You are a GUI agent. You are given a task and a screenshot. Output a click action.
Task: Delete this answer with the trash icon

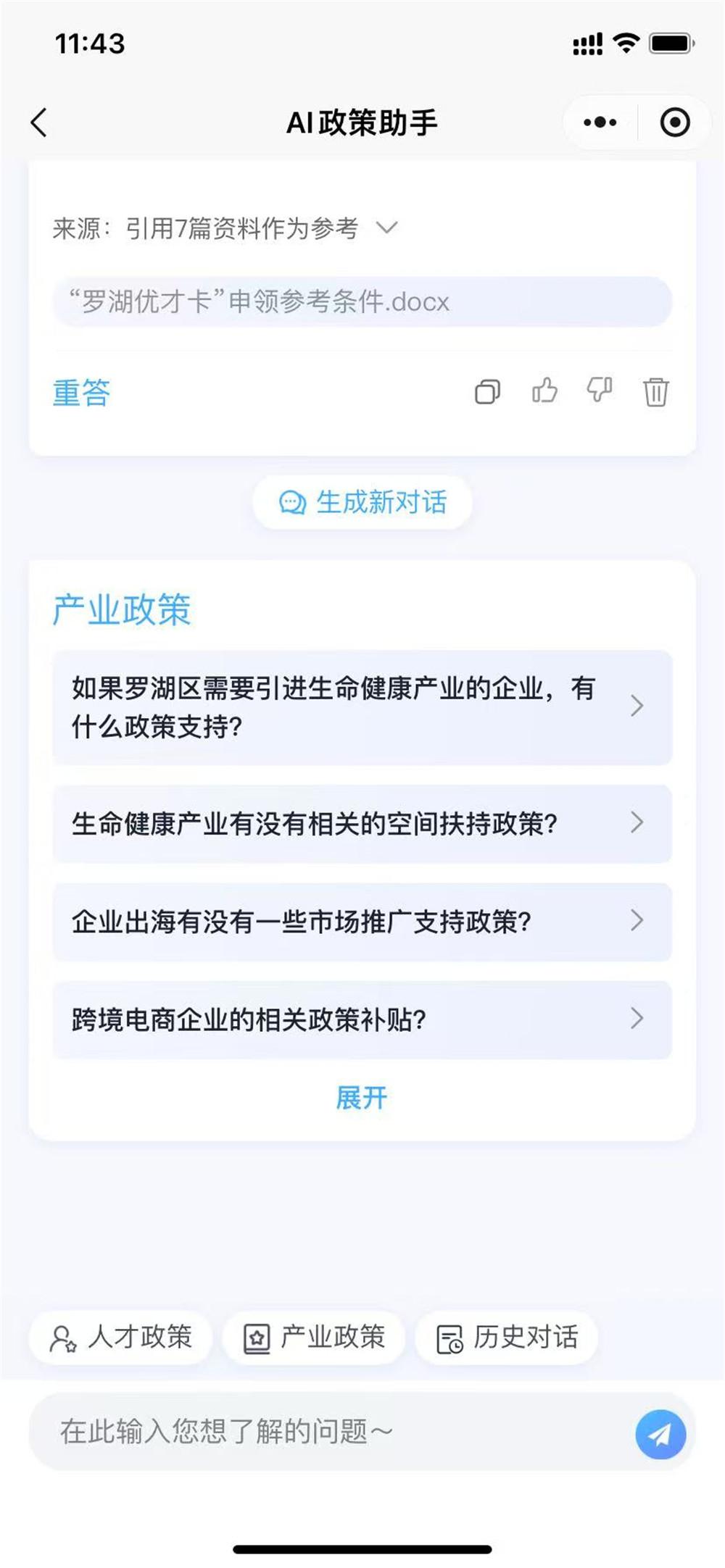coord(655,392)
